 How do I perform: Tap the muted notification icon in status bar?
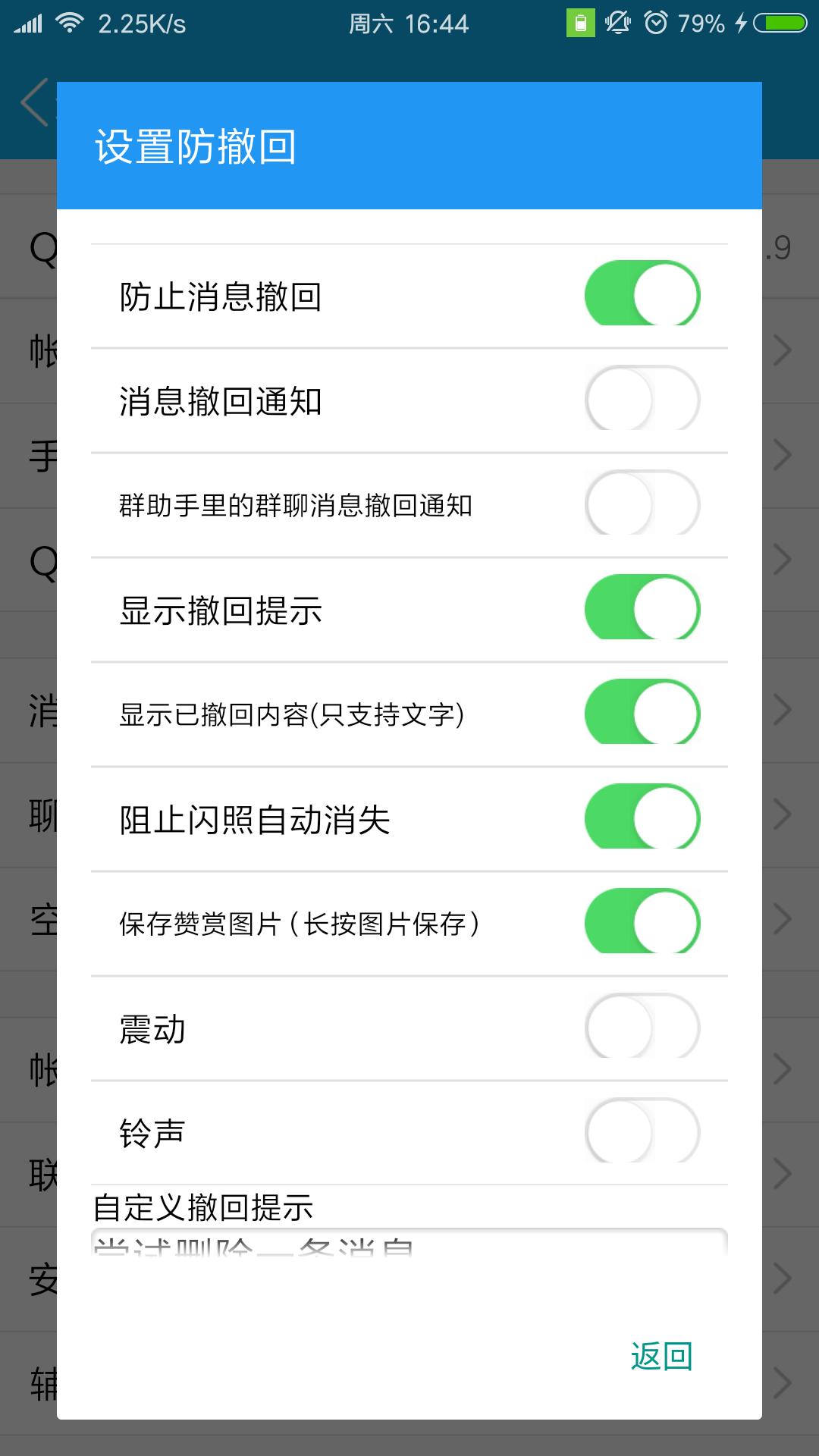616,24
